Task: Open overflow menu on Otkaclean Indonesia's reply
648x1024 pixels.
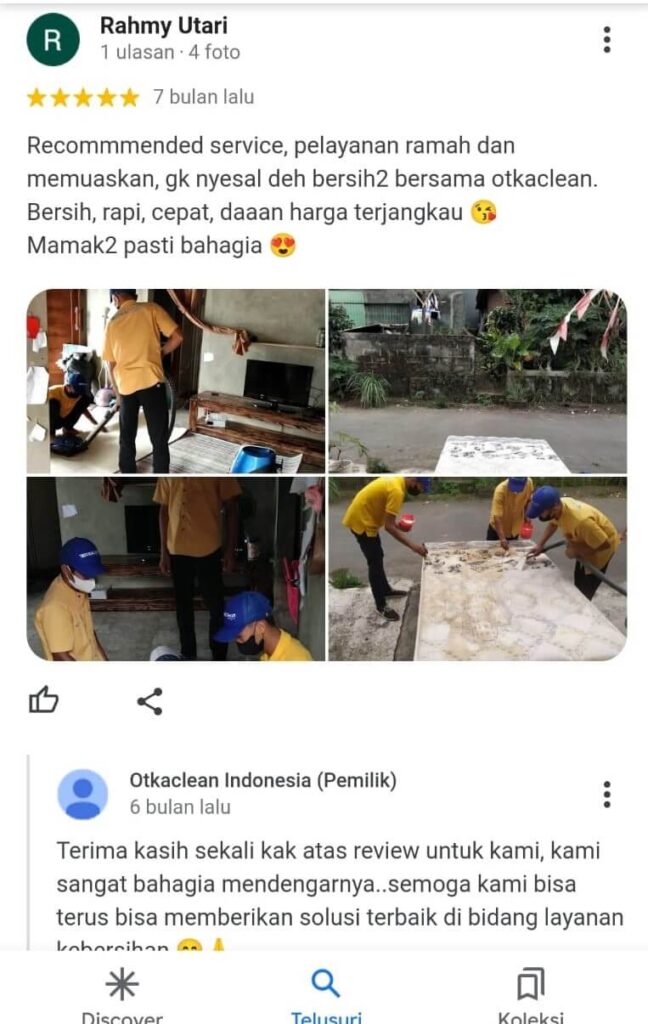Action: click(x=606, y=794)
